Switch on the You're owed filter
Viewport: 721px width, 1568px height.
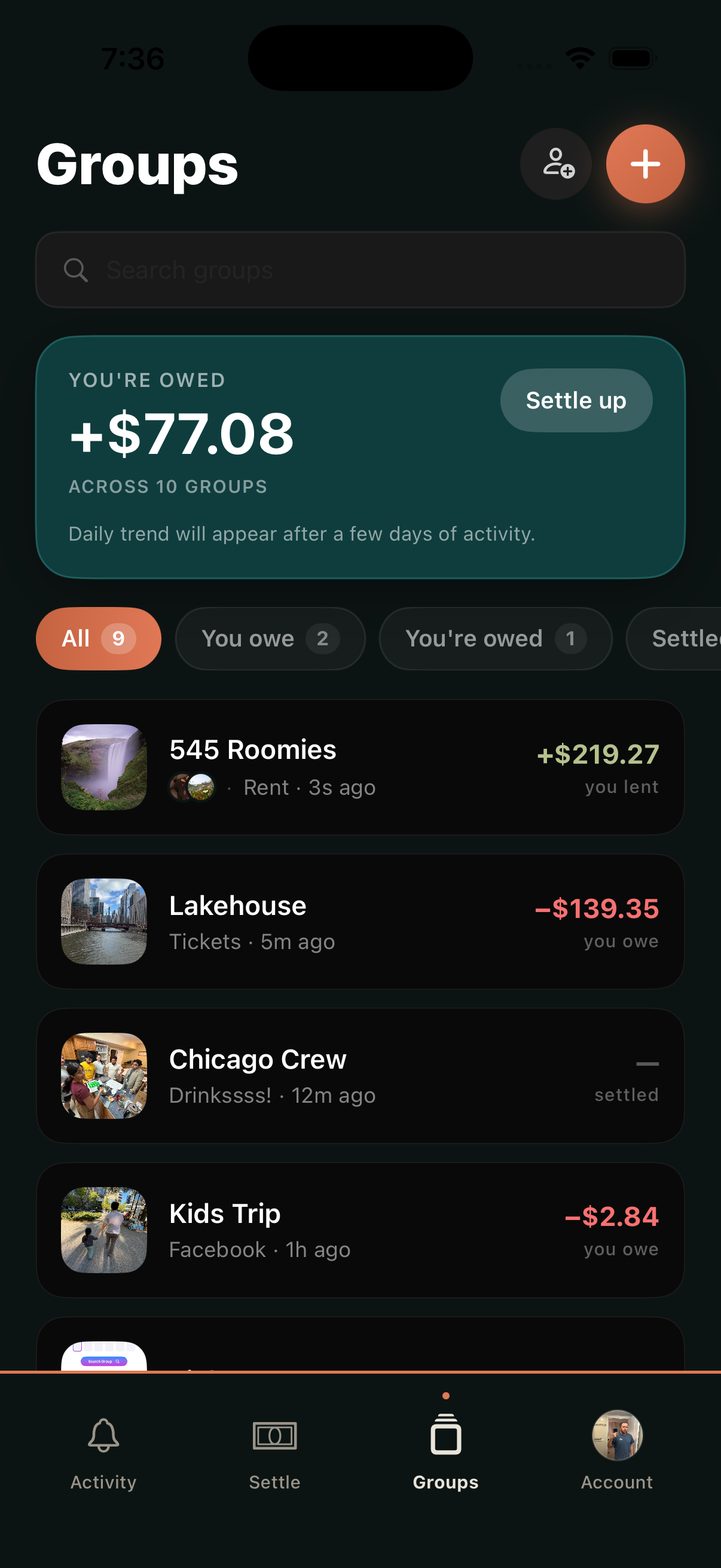[x=494, y=639]
